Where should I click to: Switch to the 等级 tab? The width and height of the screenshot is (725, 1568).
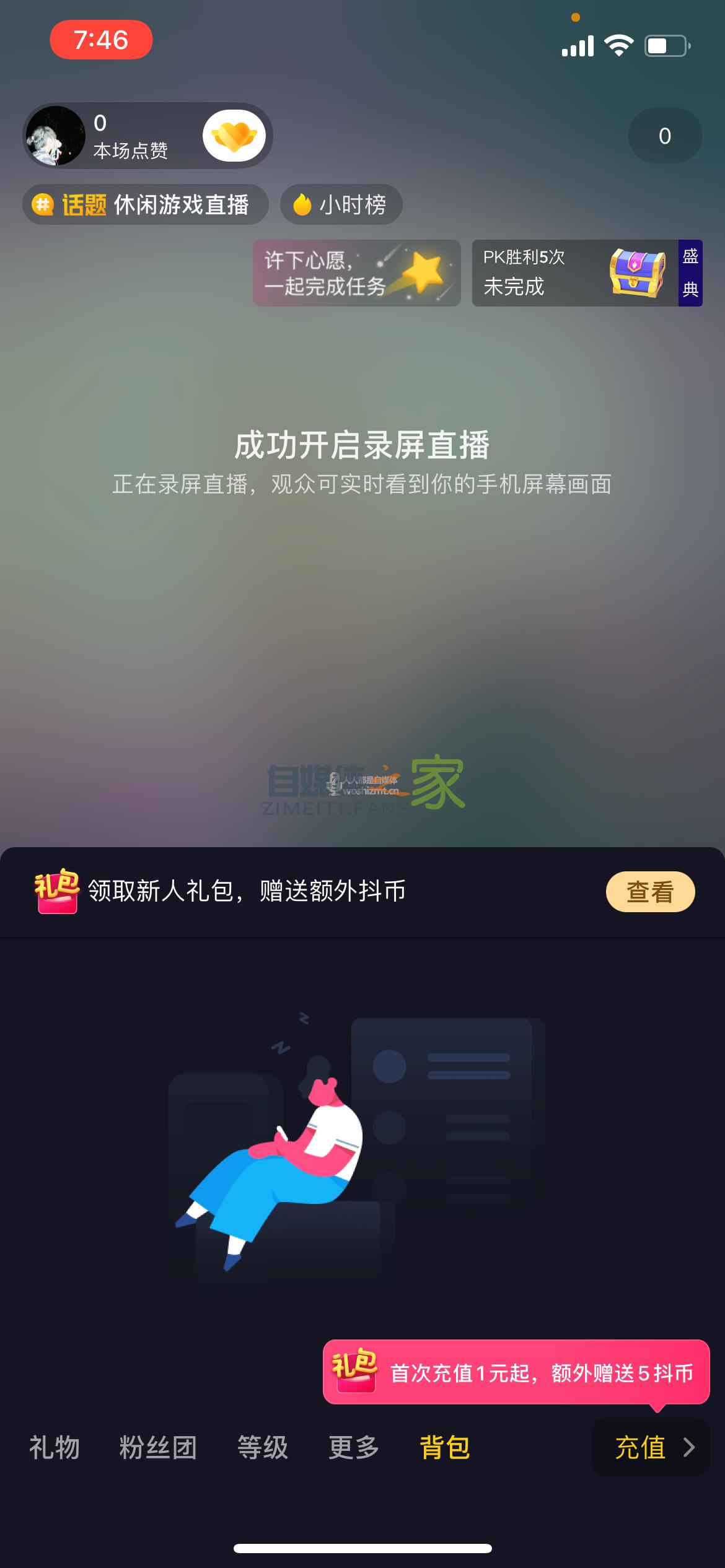(263, 1448)
